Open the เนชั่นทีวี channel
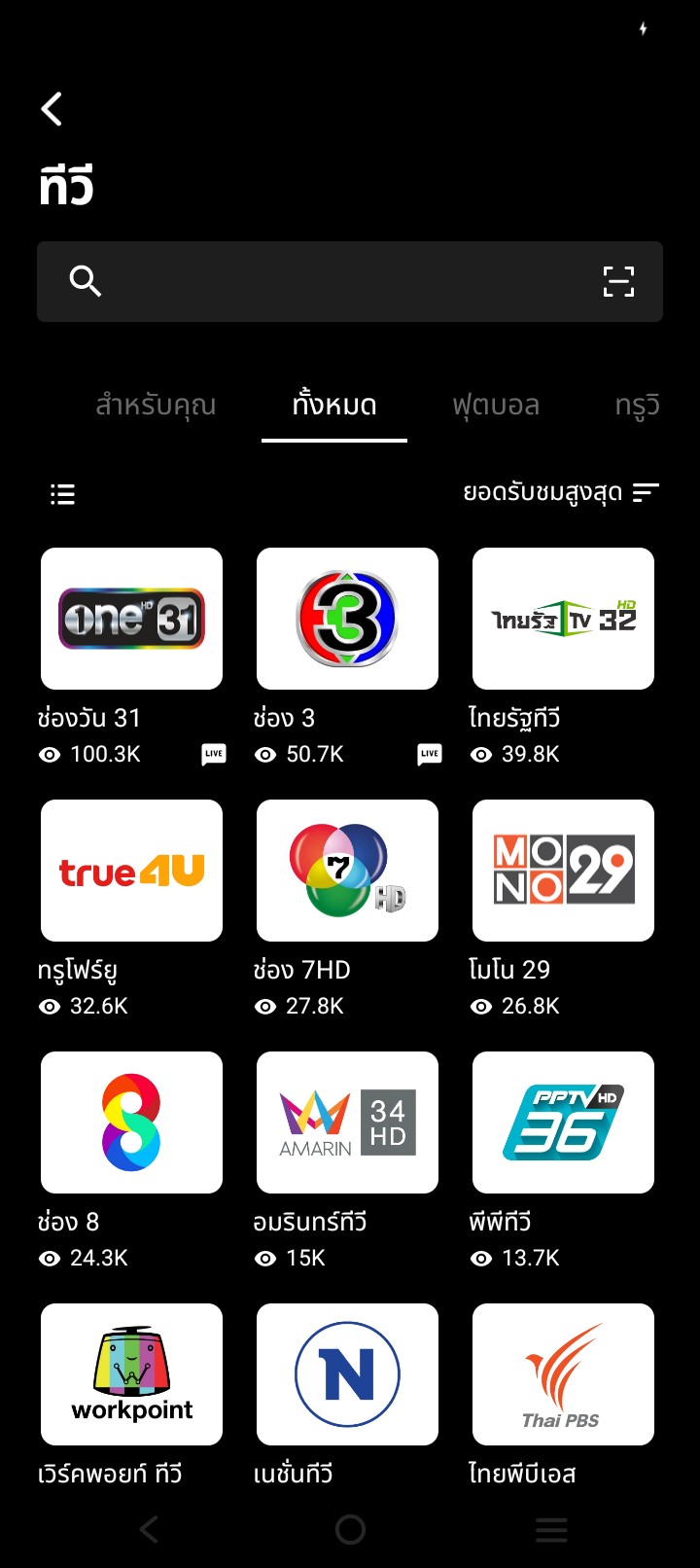This screenshot has height=1568, width=700. pos(347,1374)
